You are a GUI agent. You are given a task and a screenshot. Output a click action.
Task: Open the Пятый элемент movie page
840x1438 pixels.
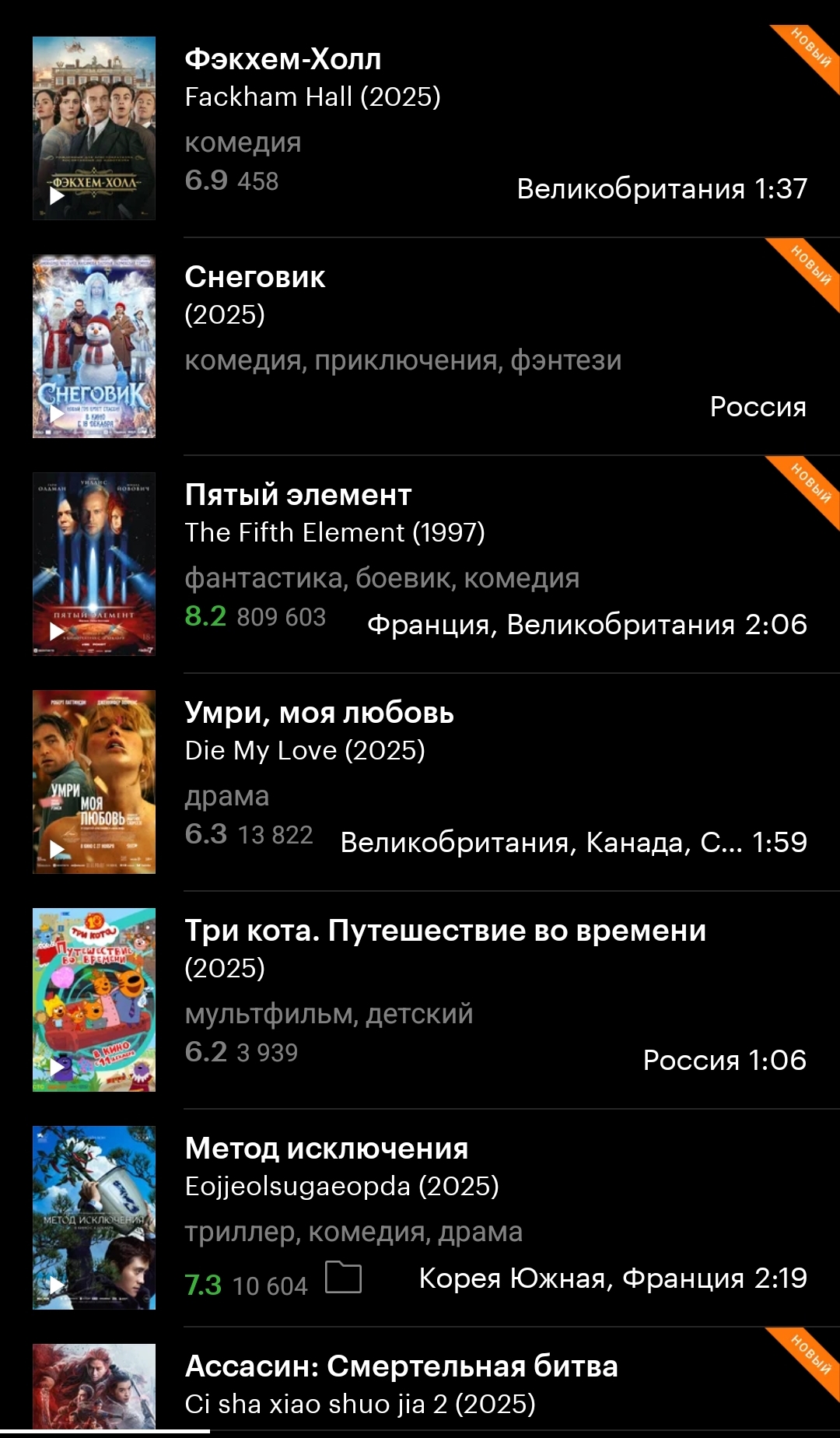point(298,496)
